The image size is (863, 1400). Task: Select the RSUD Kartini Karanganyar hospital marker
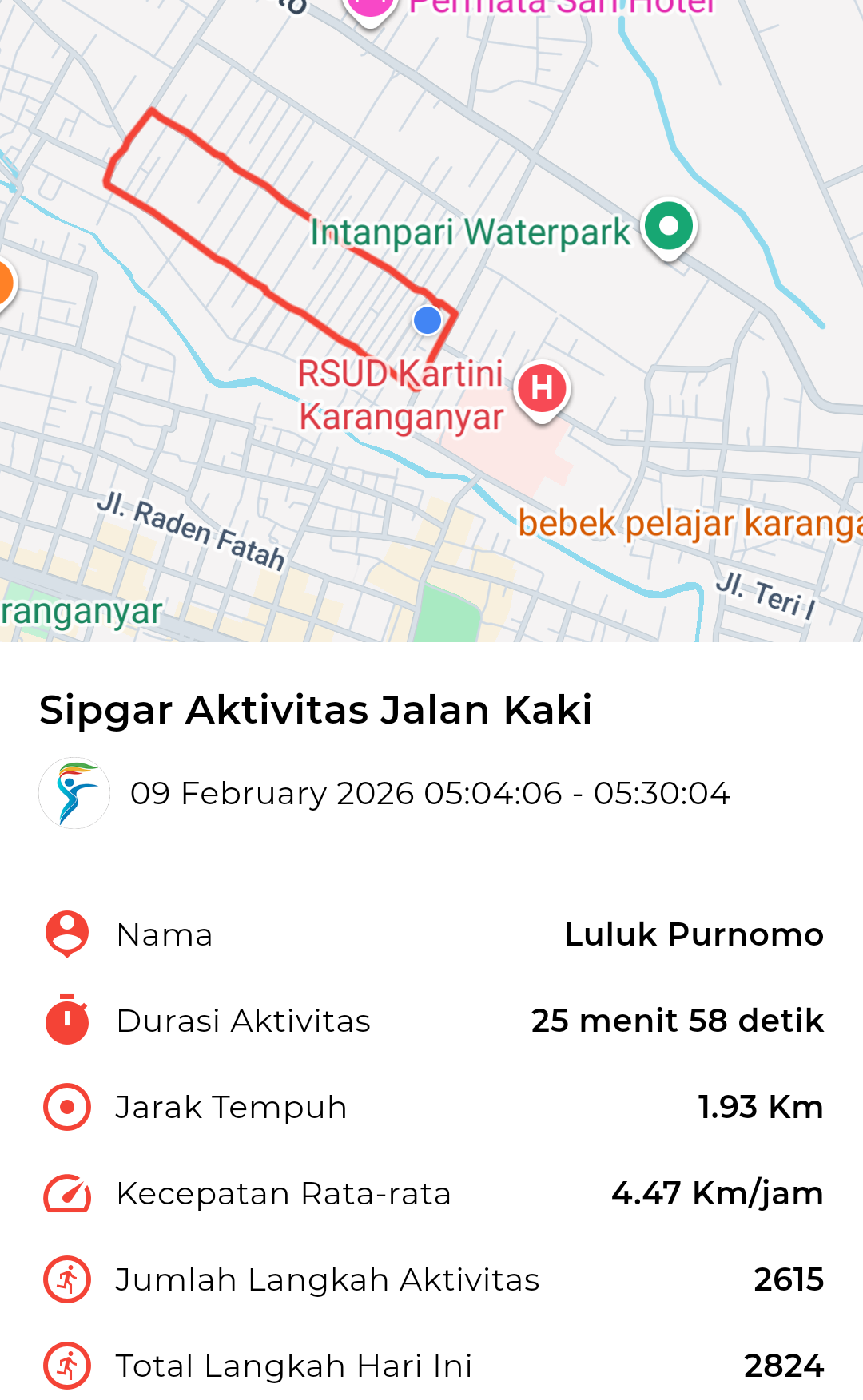point(542,389)
